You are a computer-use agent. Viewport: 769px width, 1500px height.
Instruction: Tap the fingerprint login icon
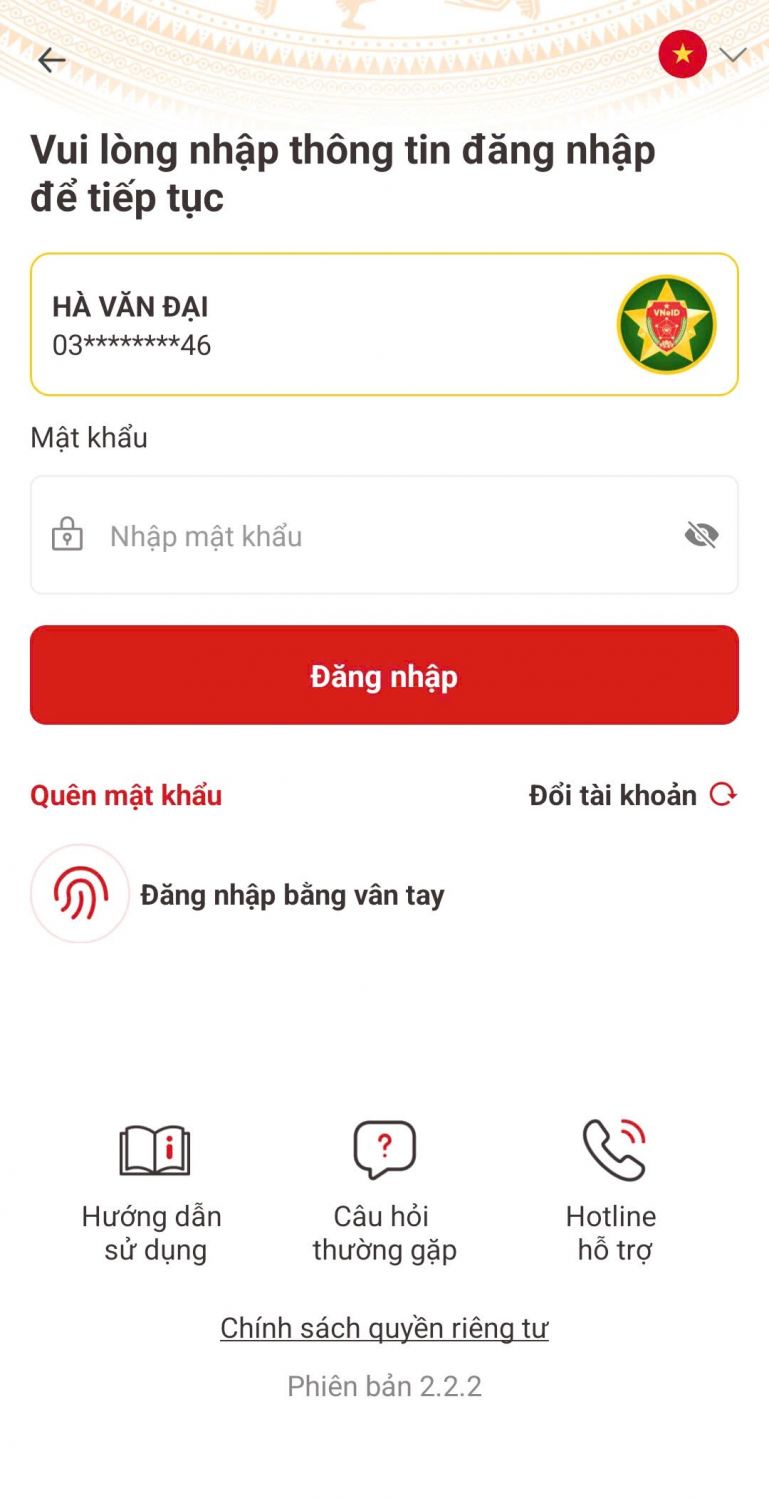coord(78,893)
